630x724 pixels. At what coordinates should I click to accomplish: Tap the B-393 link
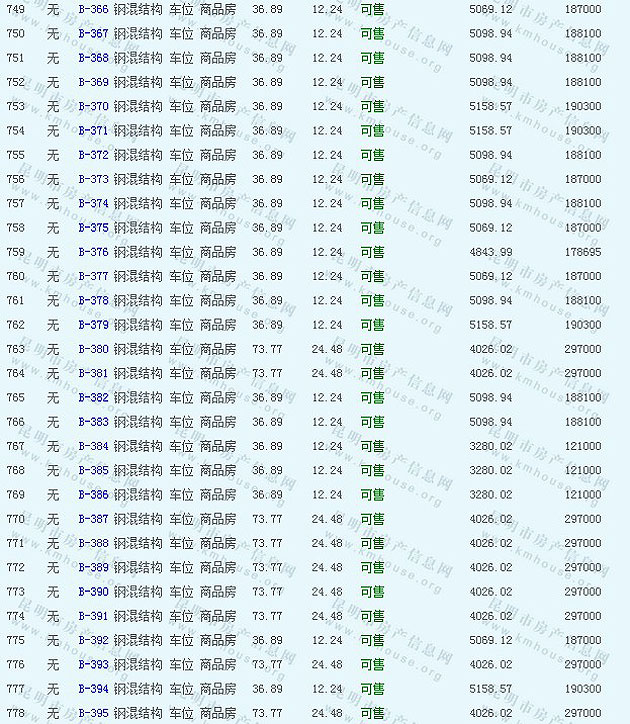tap(93, 665)
